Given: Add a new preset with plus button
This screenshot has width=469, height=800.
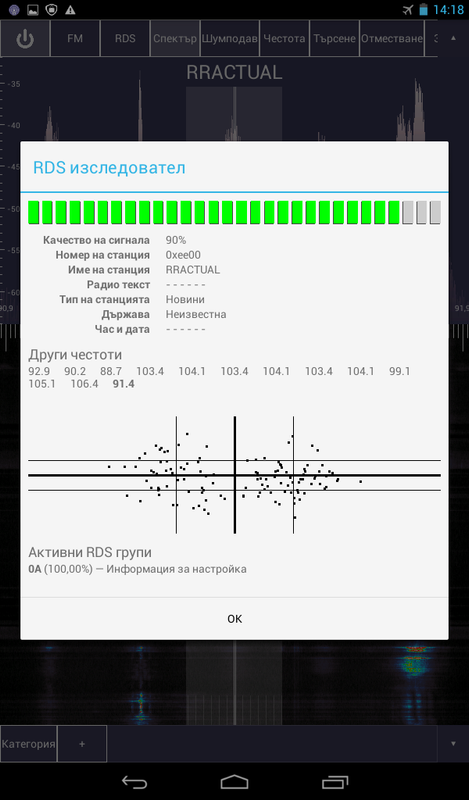Looking at the screenshot, I should pos(82,743).
